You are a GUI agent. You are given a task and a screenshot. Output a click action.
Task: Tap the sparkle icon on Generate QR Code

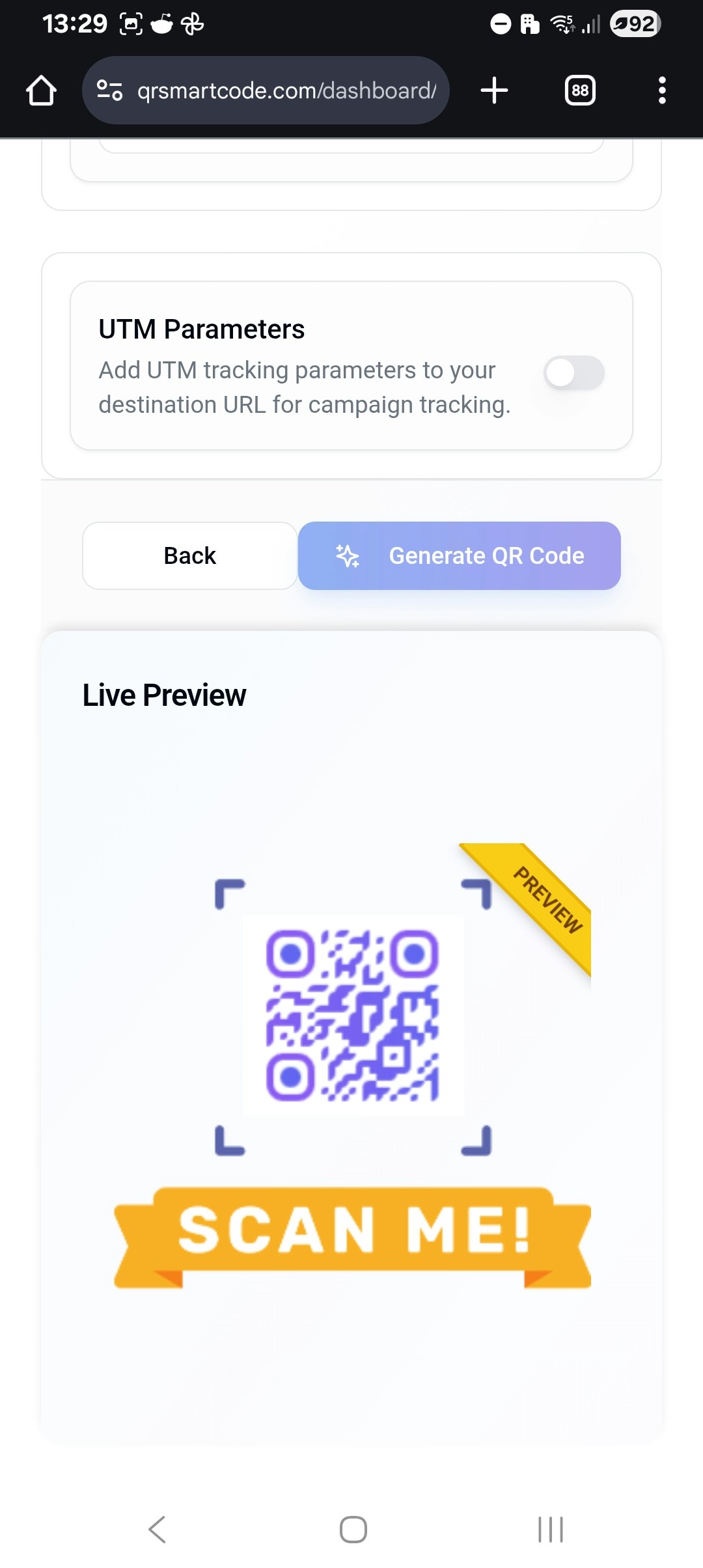348,555
